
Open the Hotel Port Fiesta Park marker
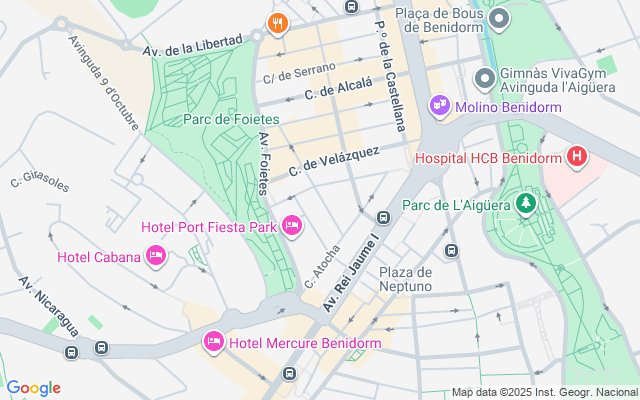[292, 227]
